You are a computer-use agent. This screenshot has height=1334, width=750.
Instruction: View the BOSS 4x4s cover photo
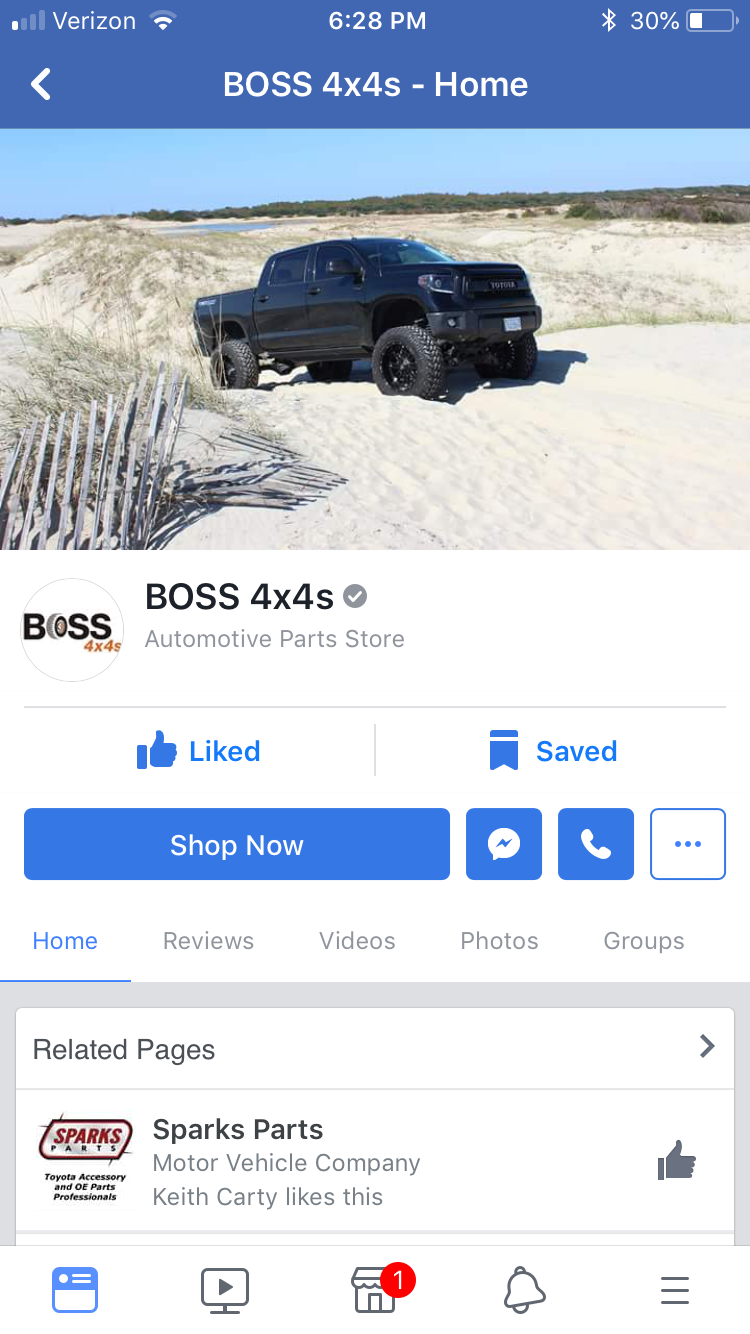(375, 339)
